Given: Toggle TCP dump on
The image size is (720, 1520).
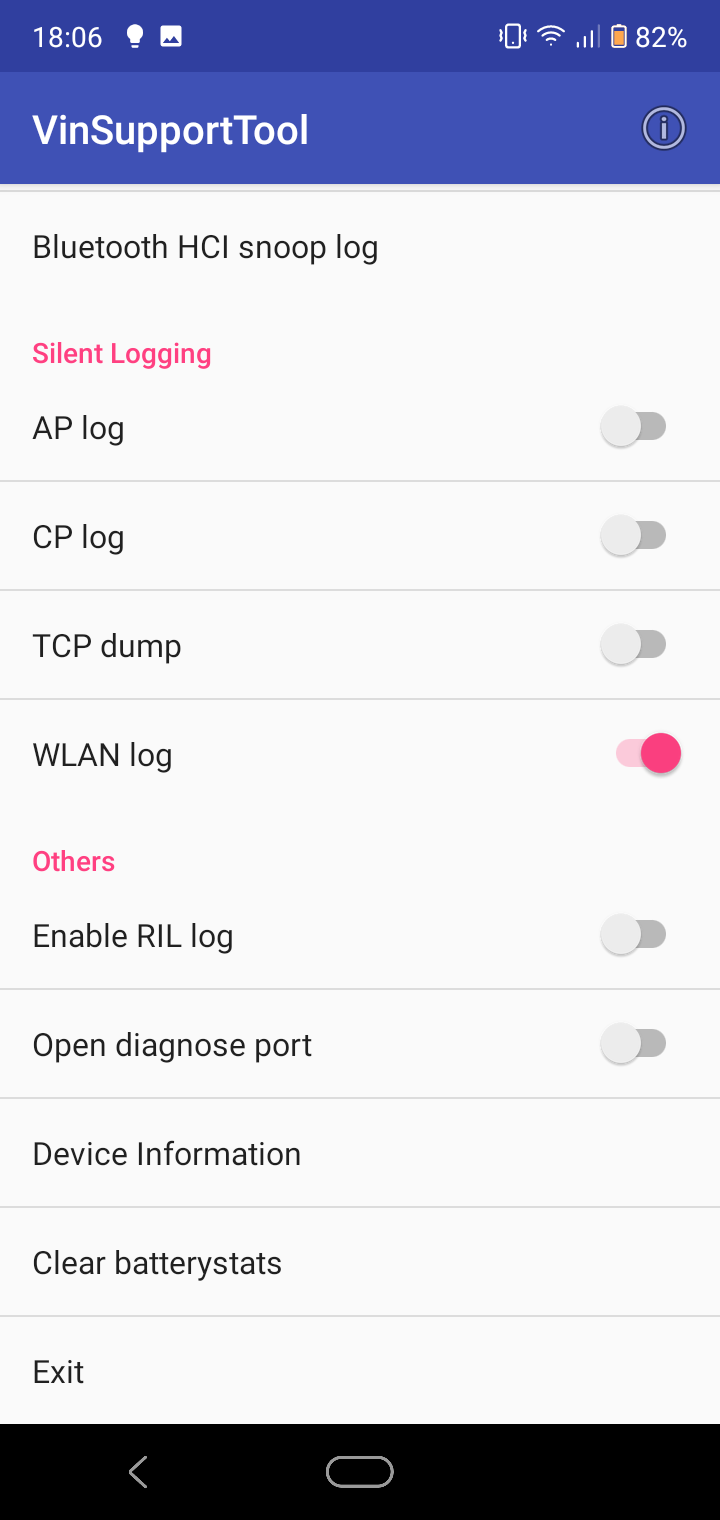Looking at the screenshot, I should pos(634,645).
